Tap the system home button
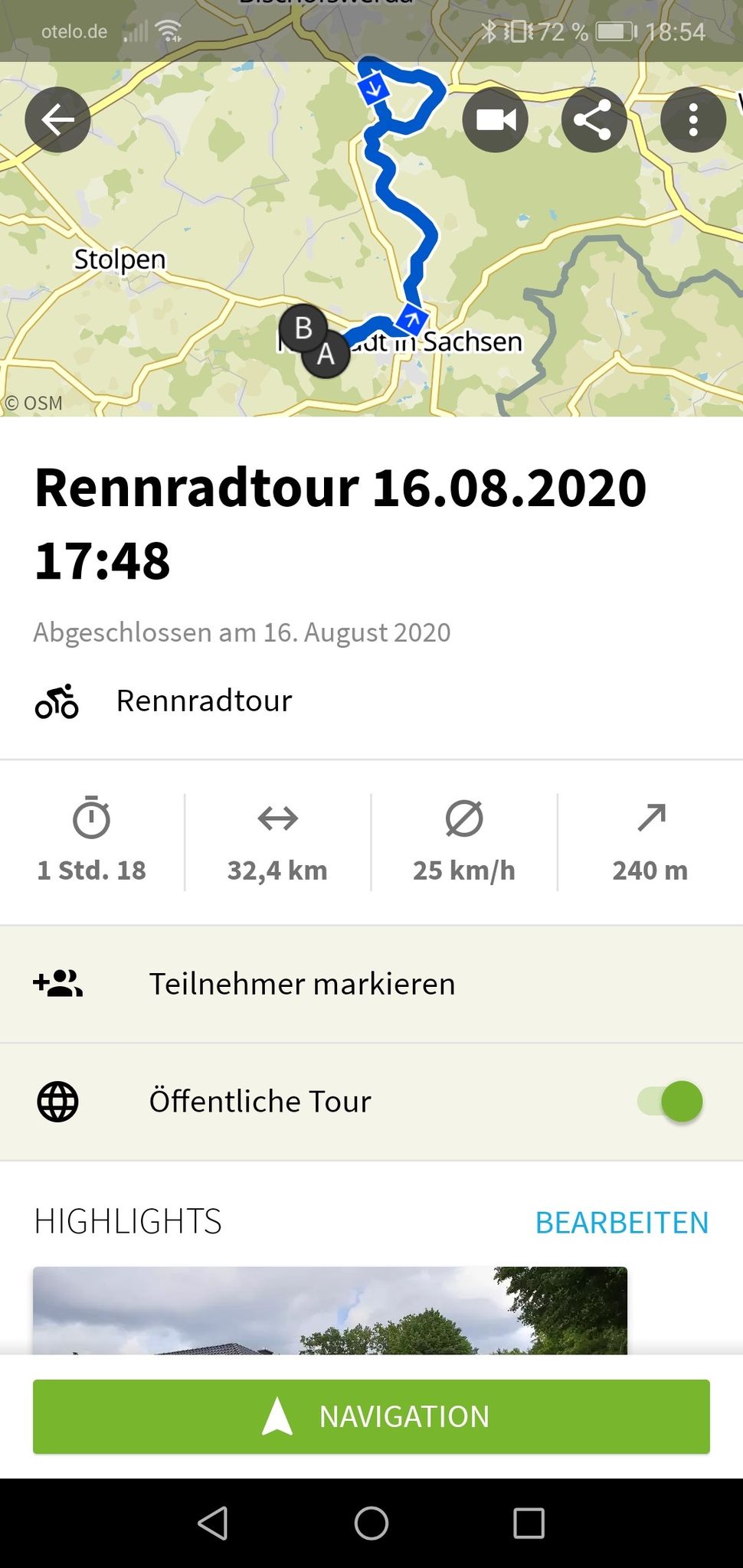This screenshot has width=743, height=1568. 371,1523
